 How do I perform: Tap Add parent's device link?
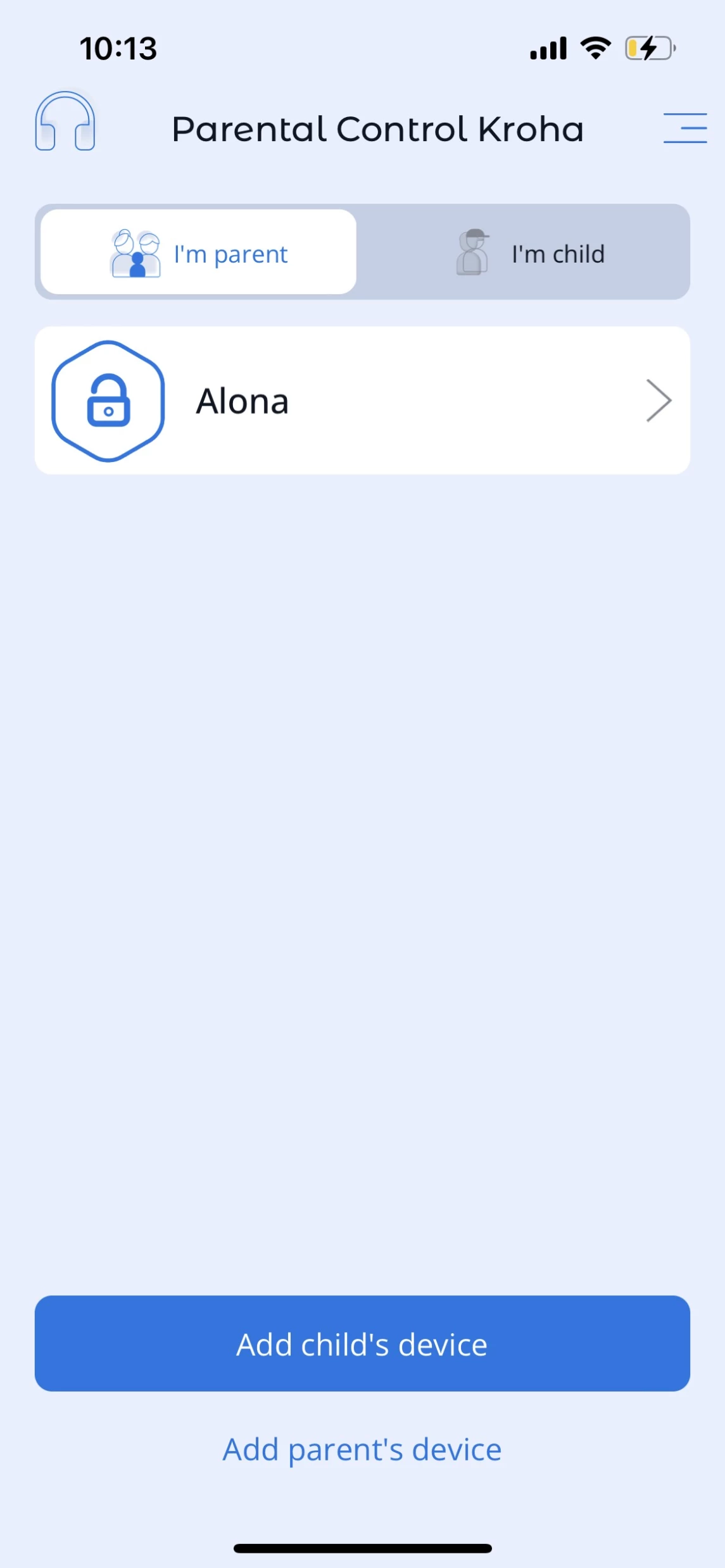point(362,1449)
